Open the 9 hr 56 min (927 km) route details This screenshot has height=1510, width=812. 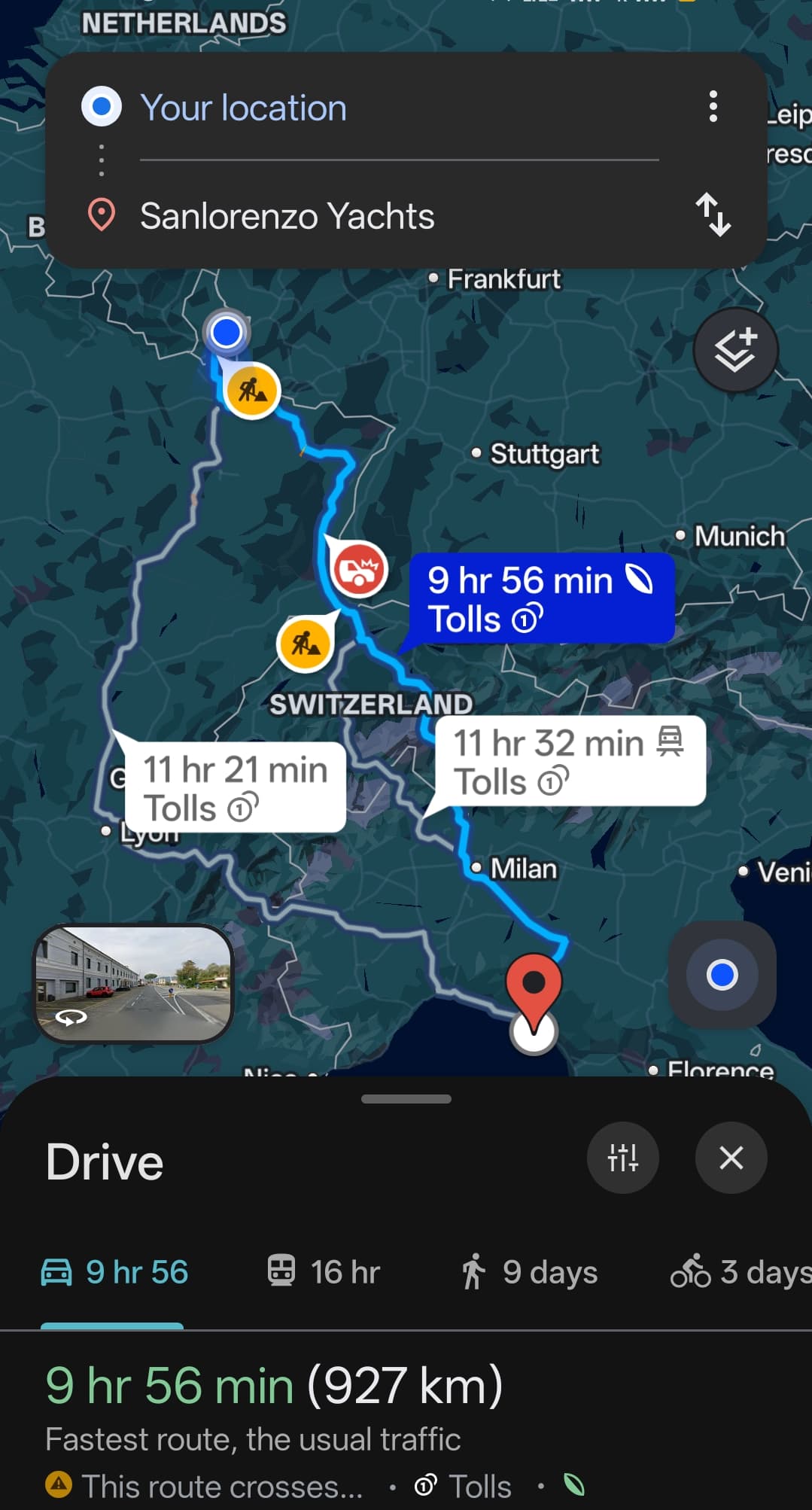(x=274, y=1387)
